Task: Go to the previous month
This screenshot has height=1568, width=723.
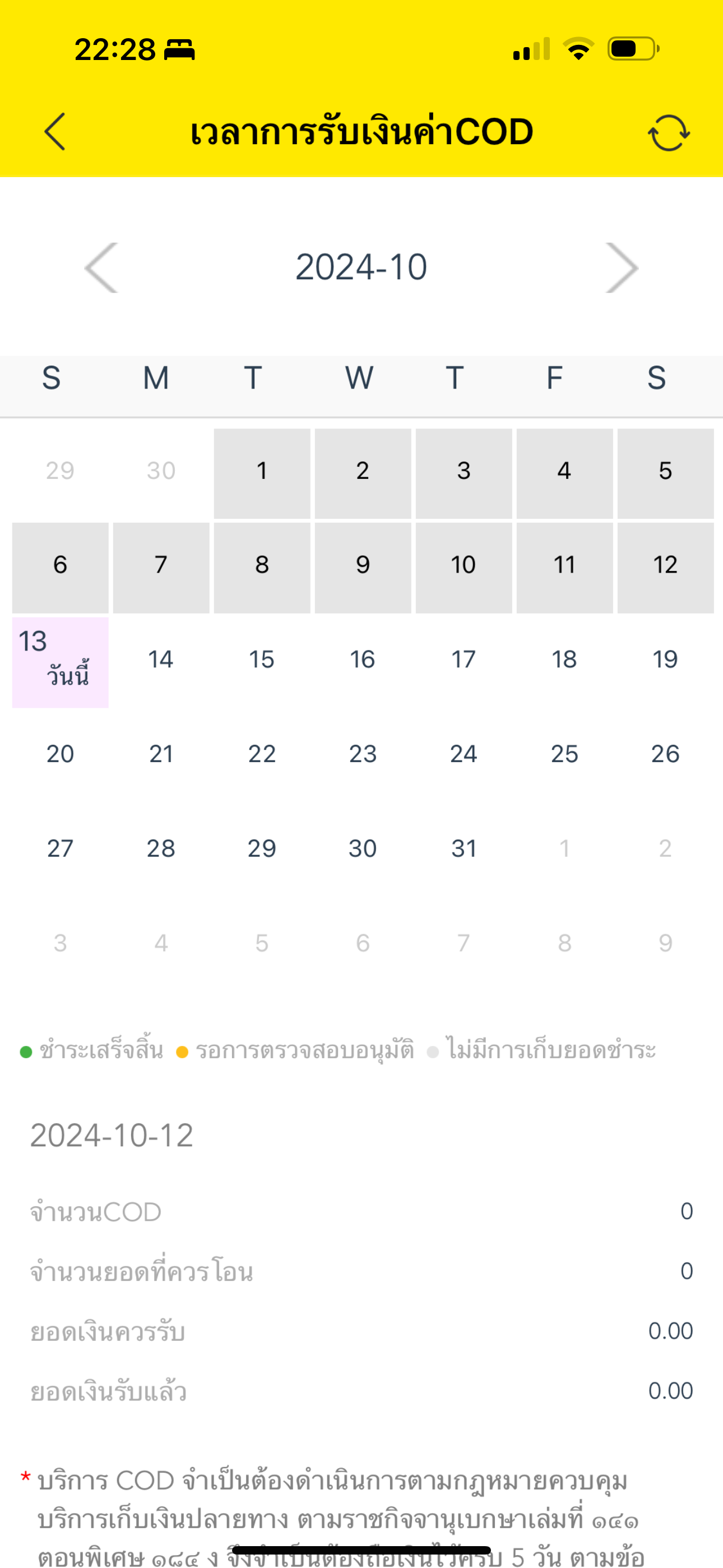Action: [101, 268]
